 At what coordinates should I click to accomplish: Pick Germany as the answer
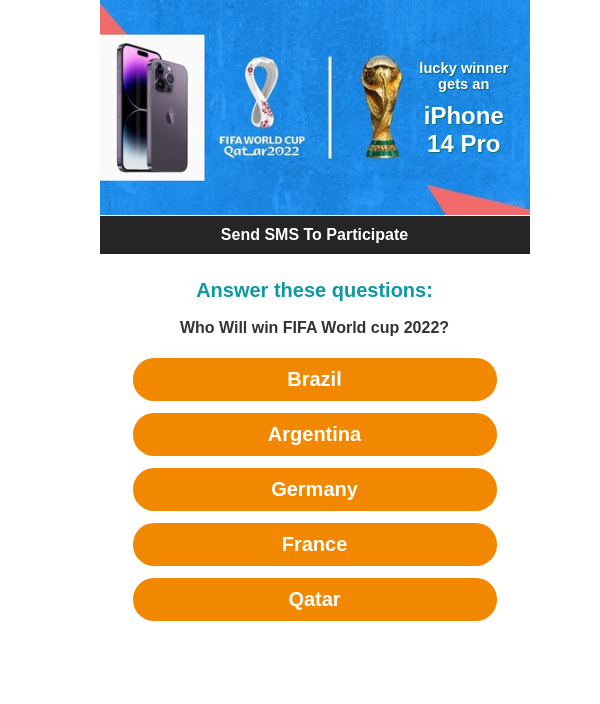click(x=314, y=489)
